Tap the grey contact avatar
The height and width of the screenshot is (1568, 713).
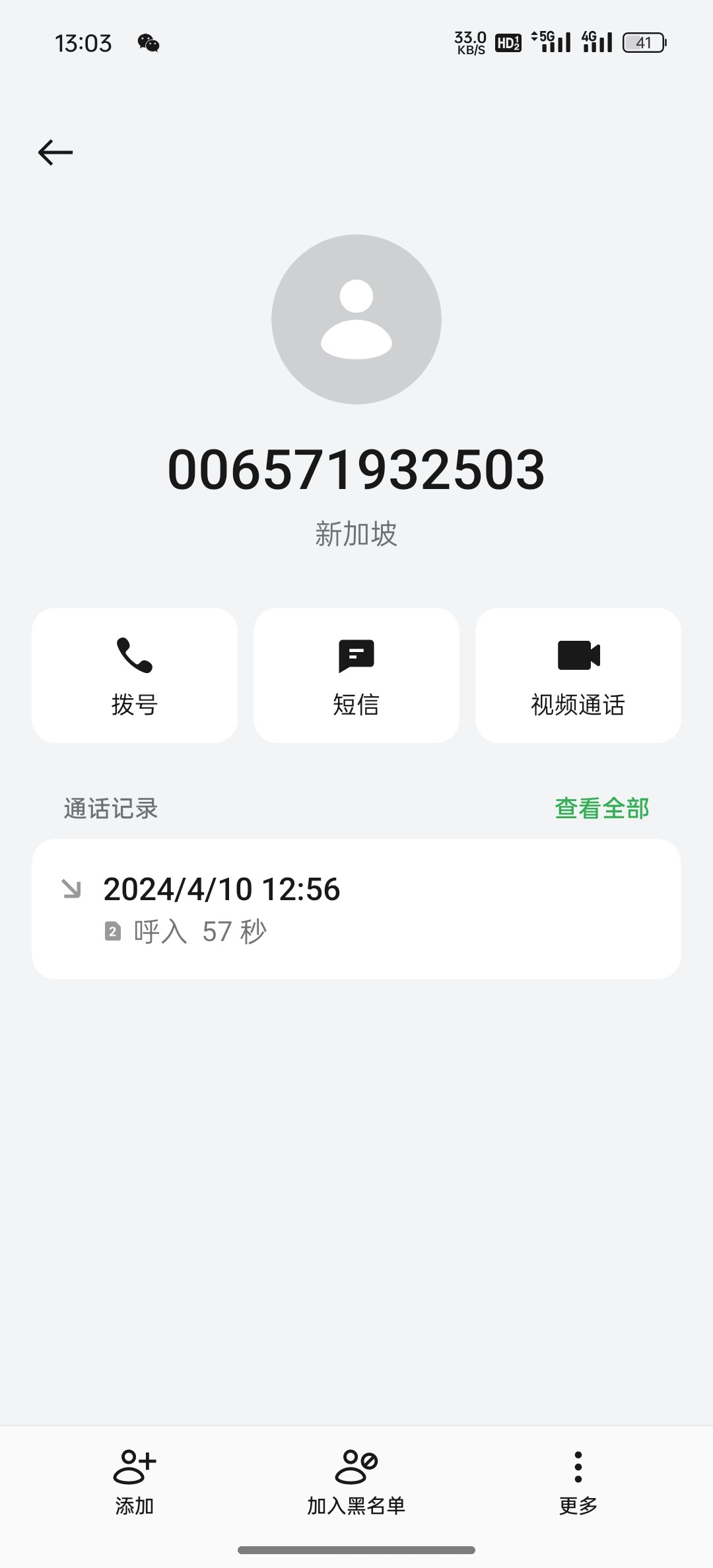coord(356,319)
